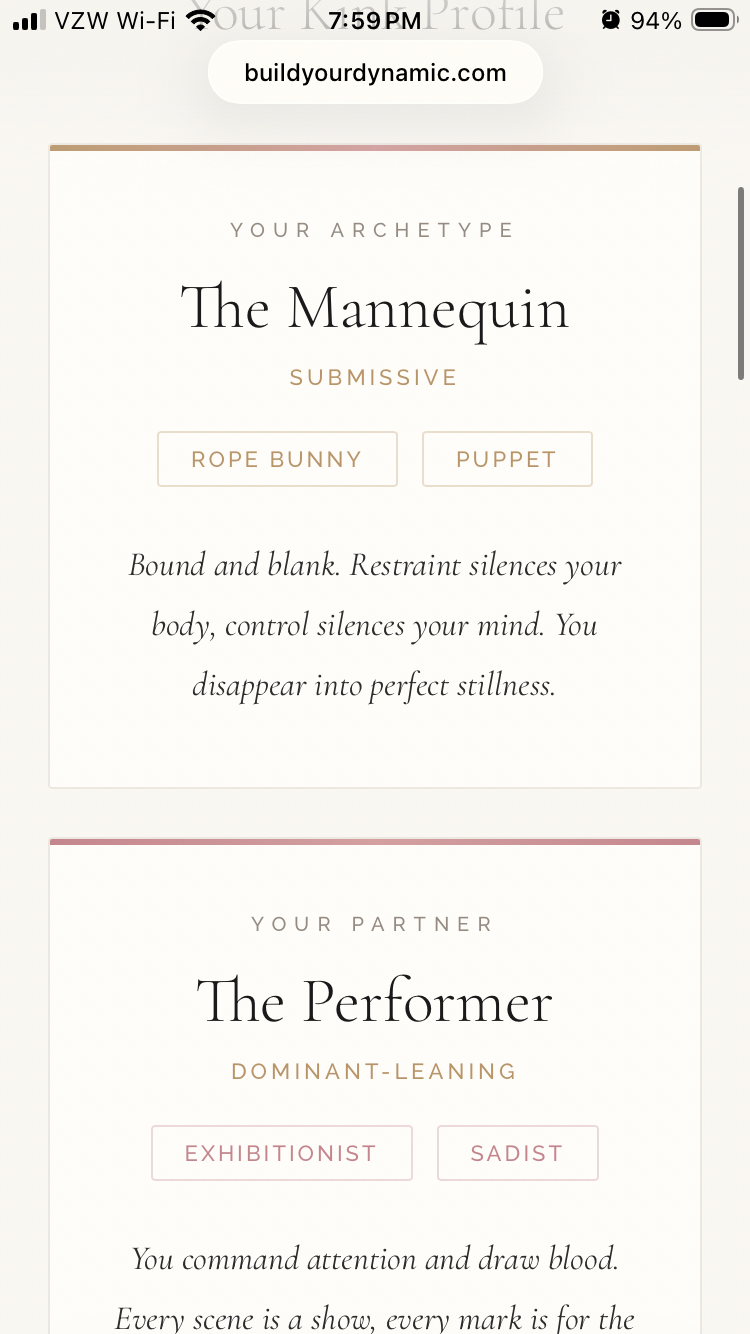Select the Rope Bunny tag
This screenshot has width=750, height=1334.
tap(277, 459)
